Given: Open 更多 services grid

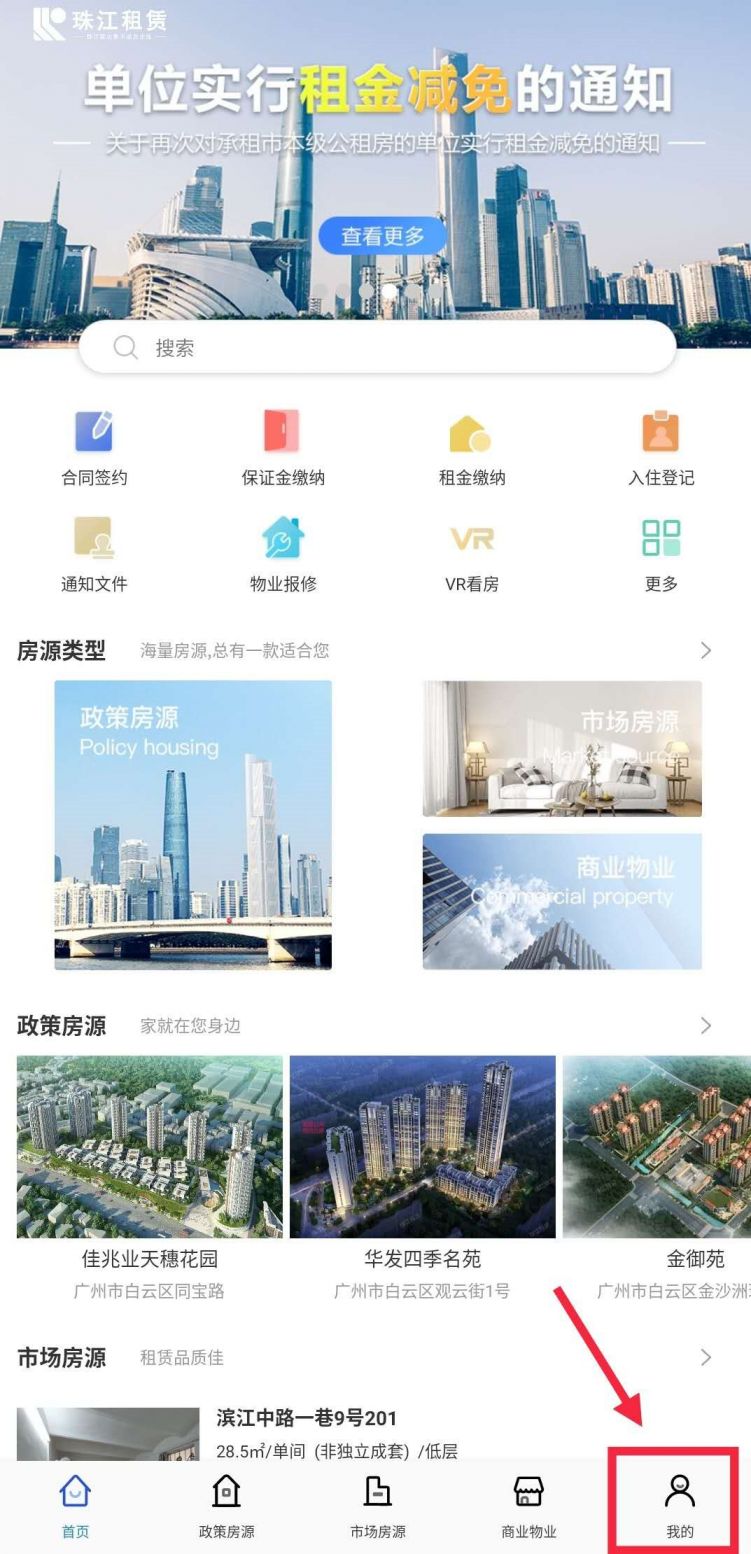Looking at the screenshot, I should (660, 555).
